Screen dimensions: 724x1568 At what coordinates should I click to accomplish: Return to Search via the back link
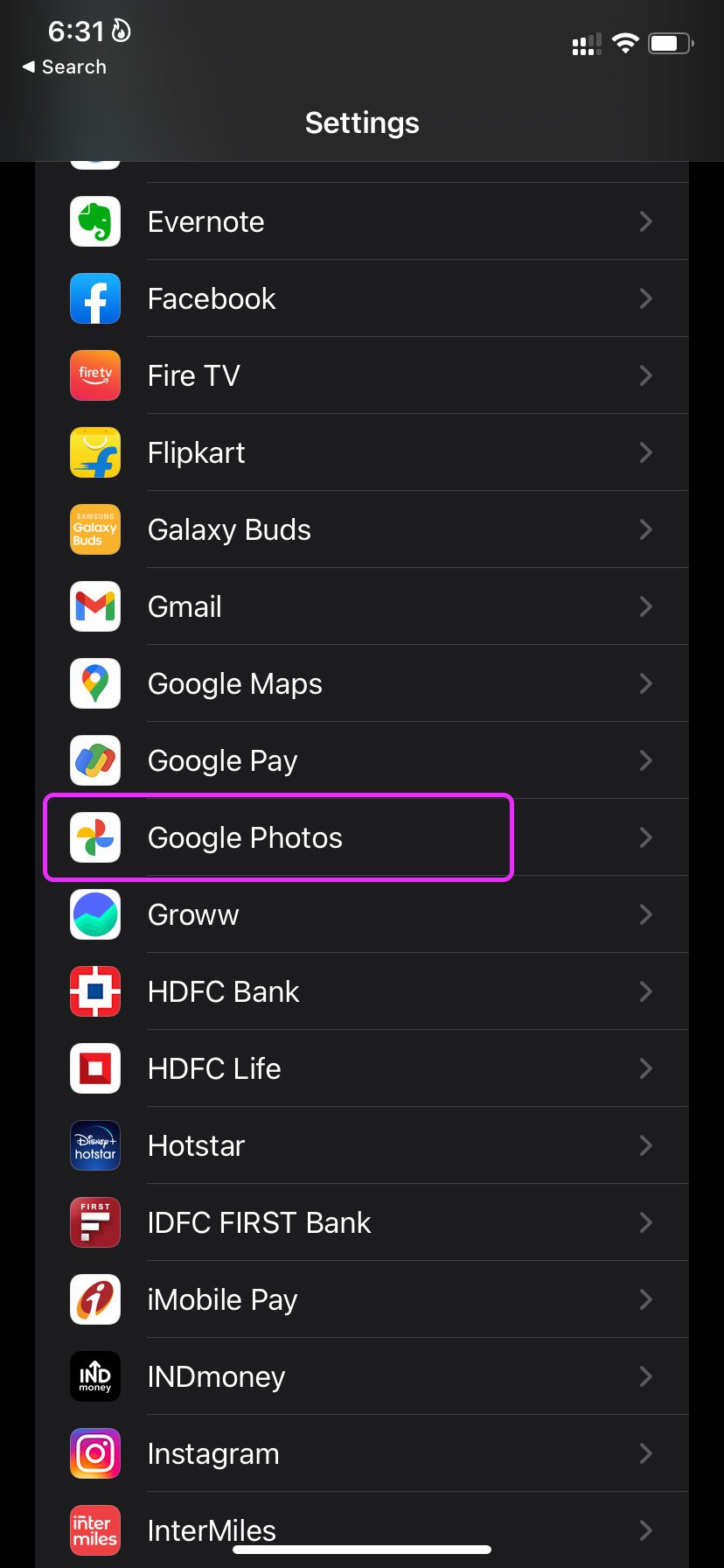pyautogui.click(x=64, y=67)
